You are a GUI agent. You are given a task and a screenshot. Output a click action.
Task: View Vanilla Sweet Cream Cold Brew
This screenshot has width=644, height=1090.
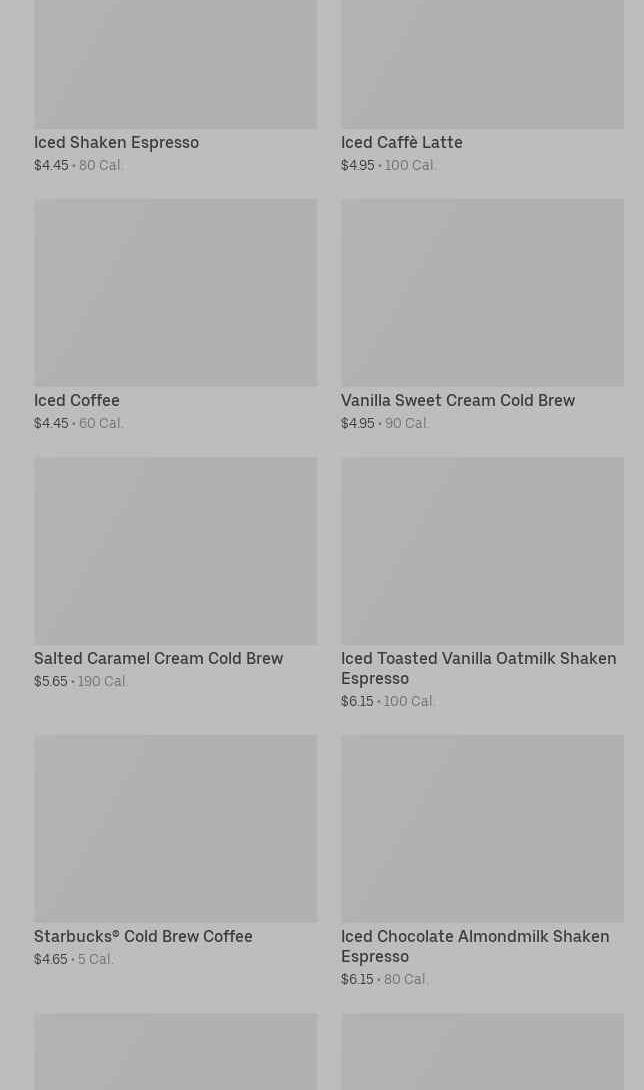[x=482, y=315]
